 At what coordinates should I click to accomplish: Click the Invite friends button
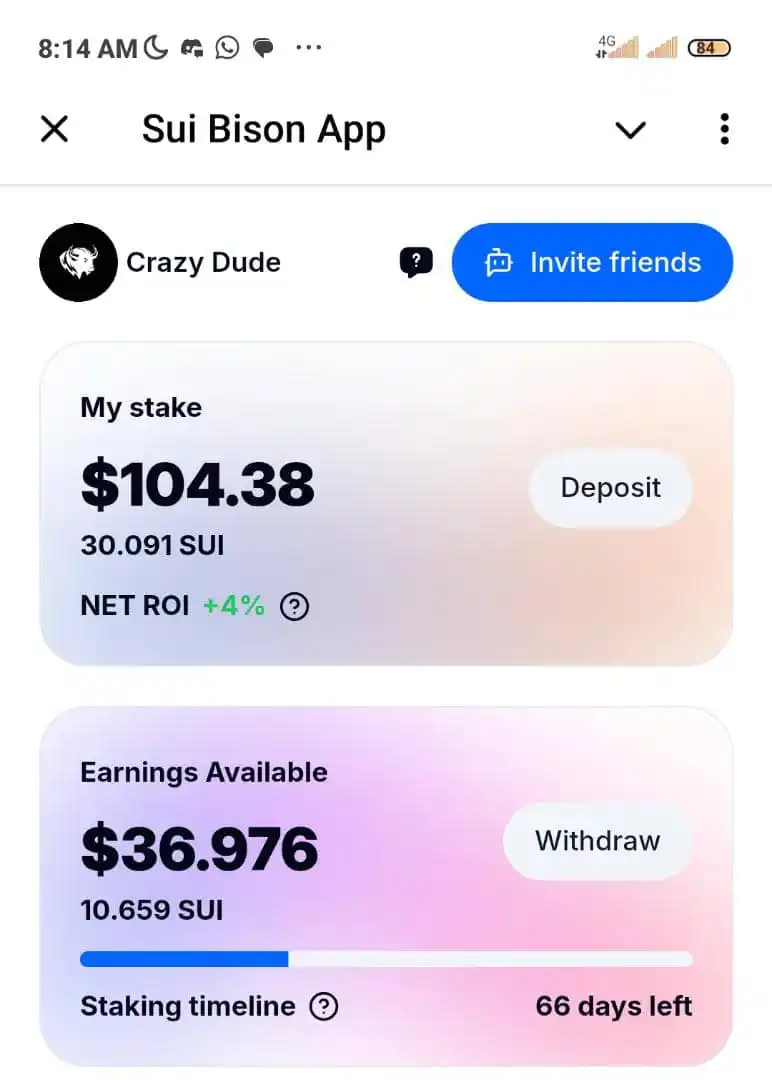click(x=591, y=262)
